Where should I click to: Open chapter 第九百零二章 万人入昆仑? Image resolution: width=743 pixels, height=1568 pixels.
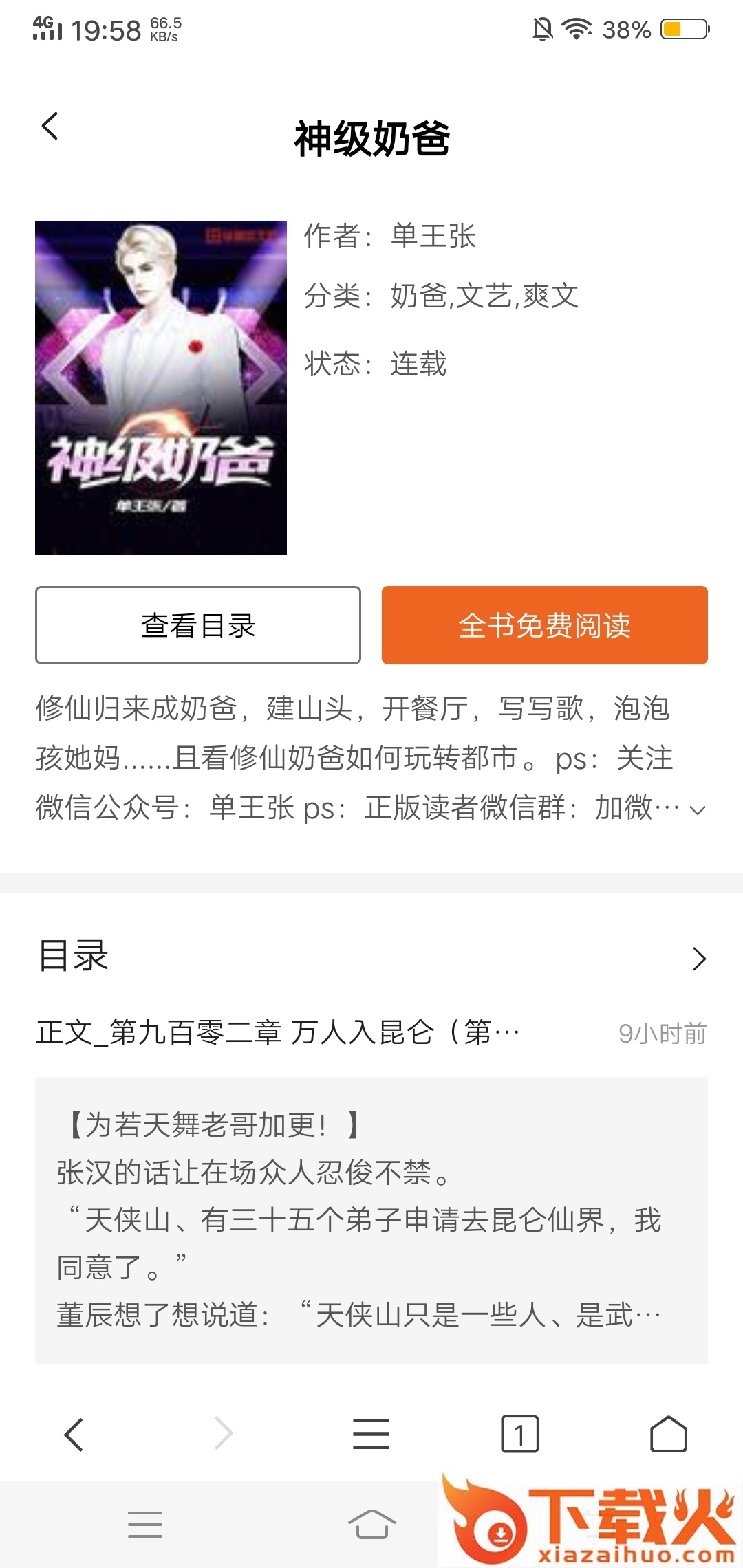click(x=278, y=1033)
